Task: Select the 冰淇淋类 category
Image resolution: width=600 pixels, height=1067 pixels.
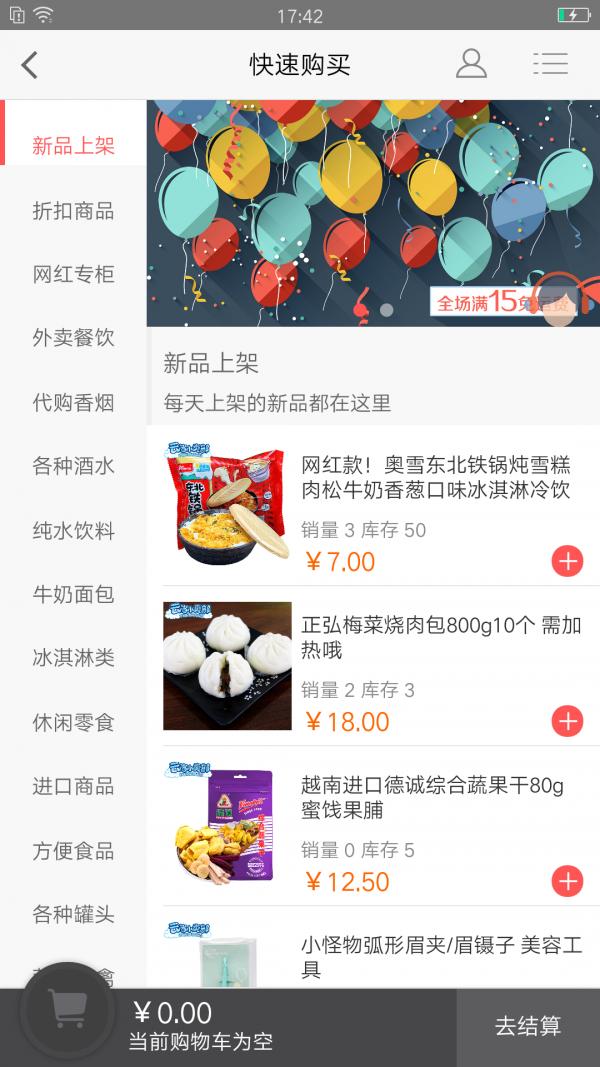Action: (x=73, y=658)
